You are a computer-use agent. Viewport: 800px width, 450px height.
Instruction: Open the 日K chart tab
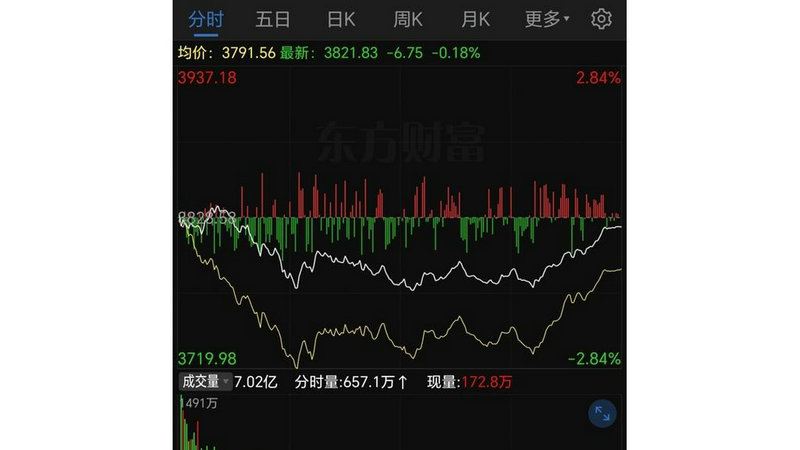coord(341,19)
